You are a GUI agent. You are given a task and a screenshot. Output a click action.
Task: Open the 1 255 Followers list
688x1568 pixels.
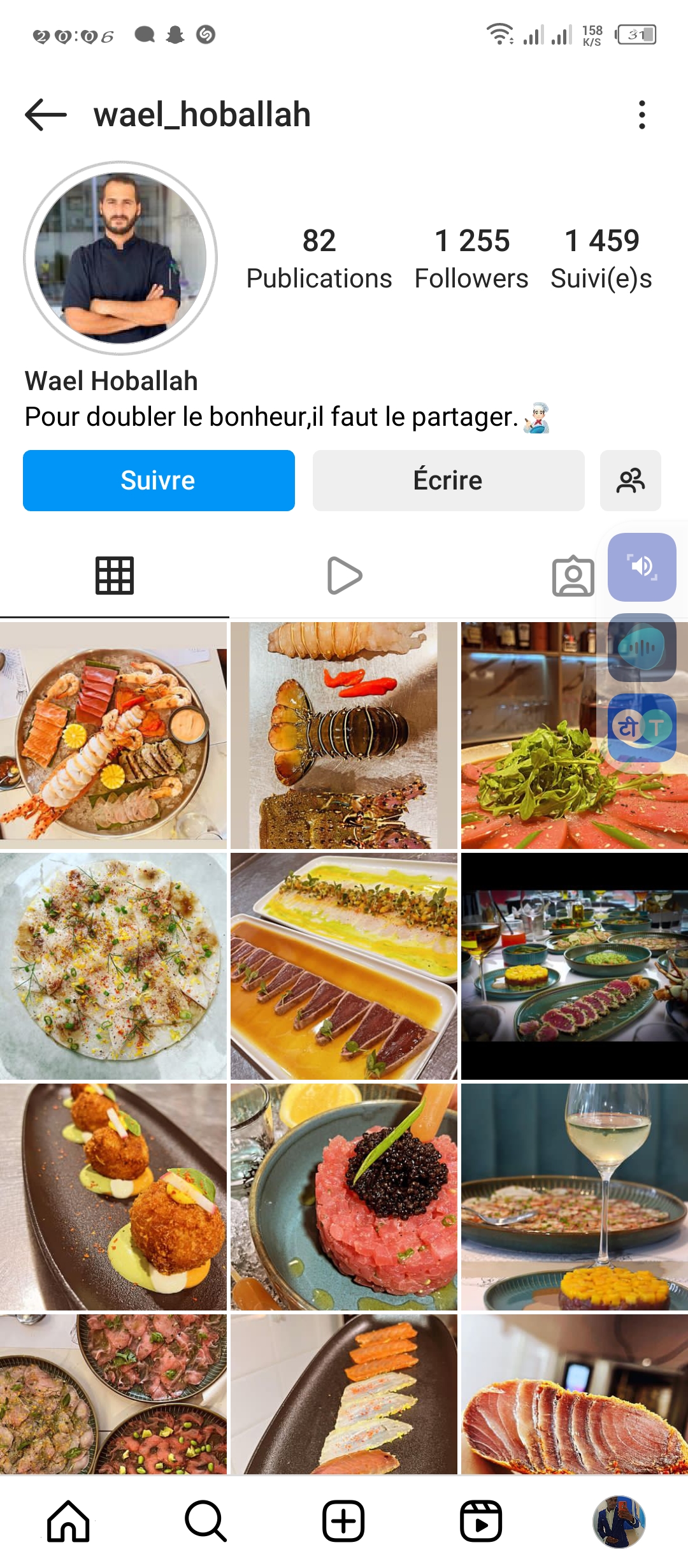[x=471, y=258]
